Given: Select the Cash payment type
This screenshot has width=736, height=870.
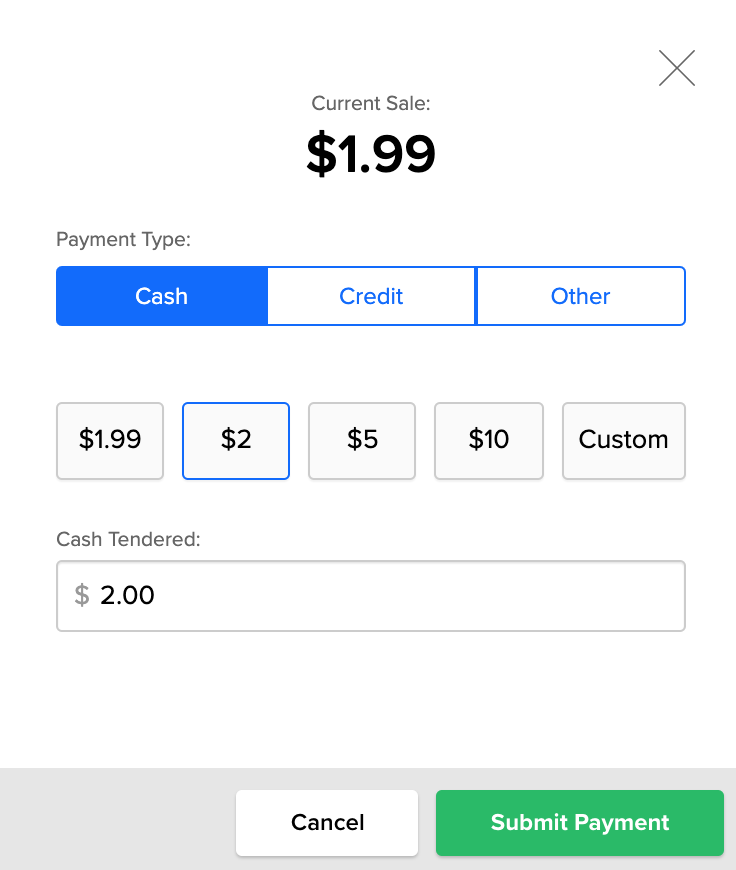Looking at the screenshot, I should 161,296.
